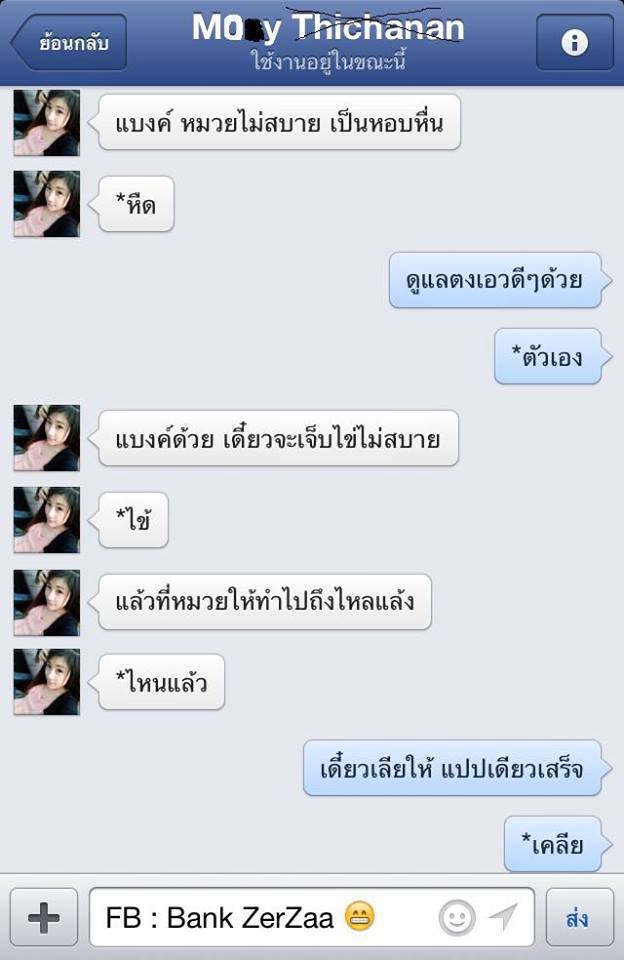624x960 pixels.
Task: Send the message with ส่ง button
Action: [579, 917]
